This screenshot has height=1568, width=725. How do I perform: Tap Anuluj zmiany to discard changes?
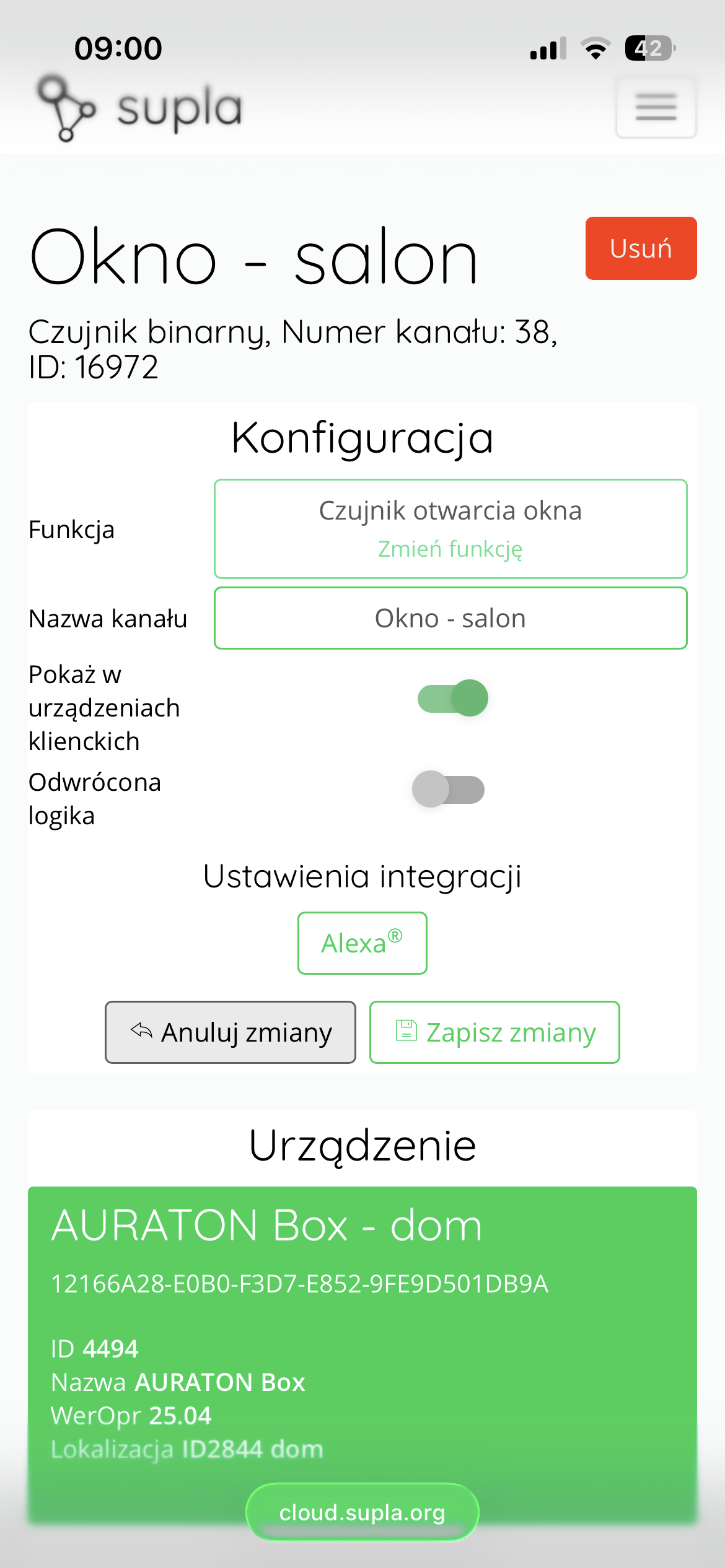tap(231, 1032)
